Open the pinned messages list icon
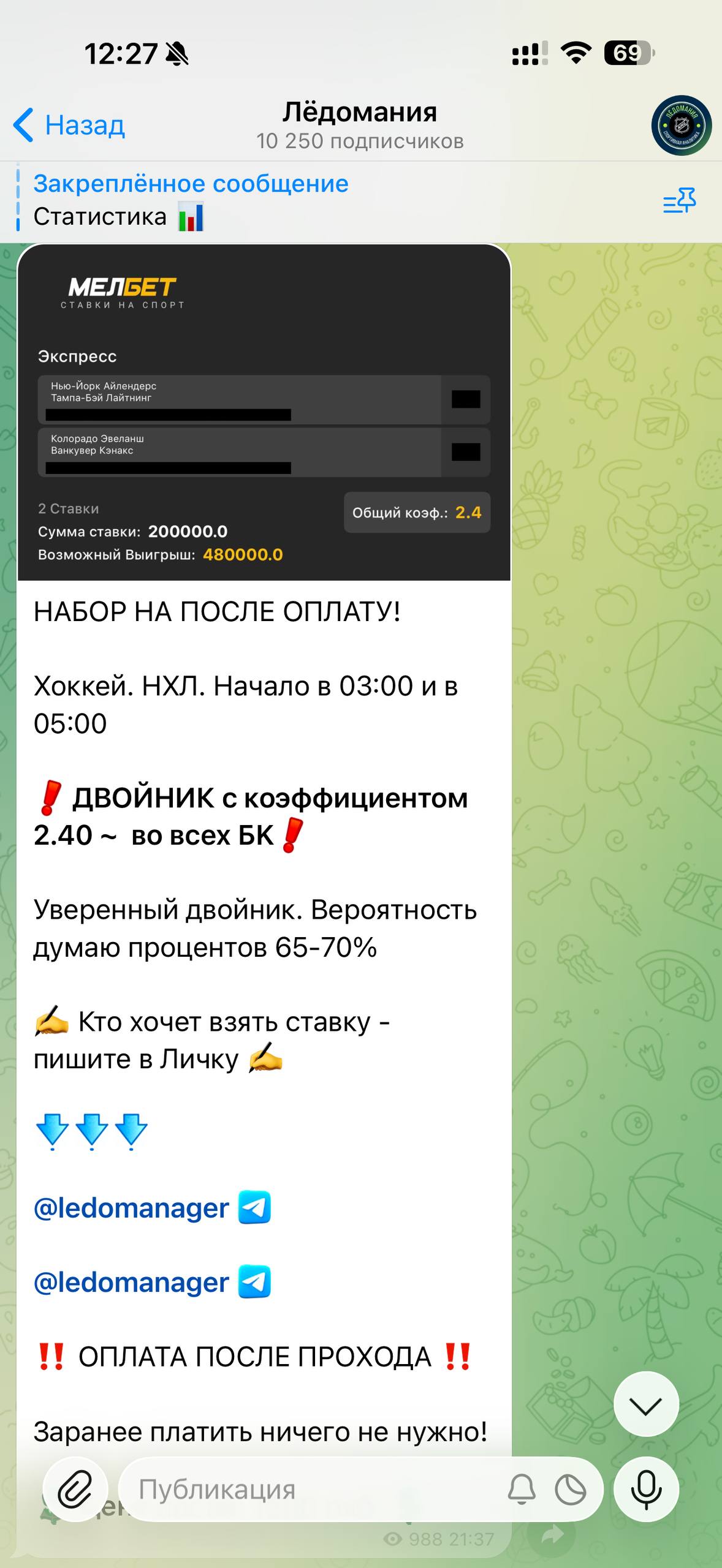The image size is (722, 1568). click(x=680, y=201)
